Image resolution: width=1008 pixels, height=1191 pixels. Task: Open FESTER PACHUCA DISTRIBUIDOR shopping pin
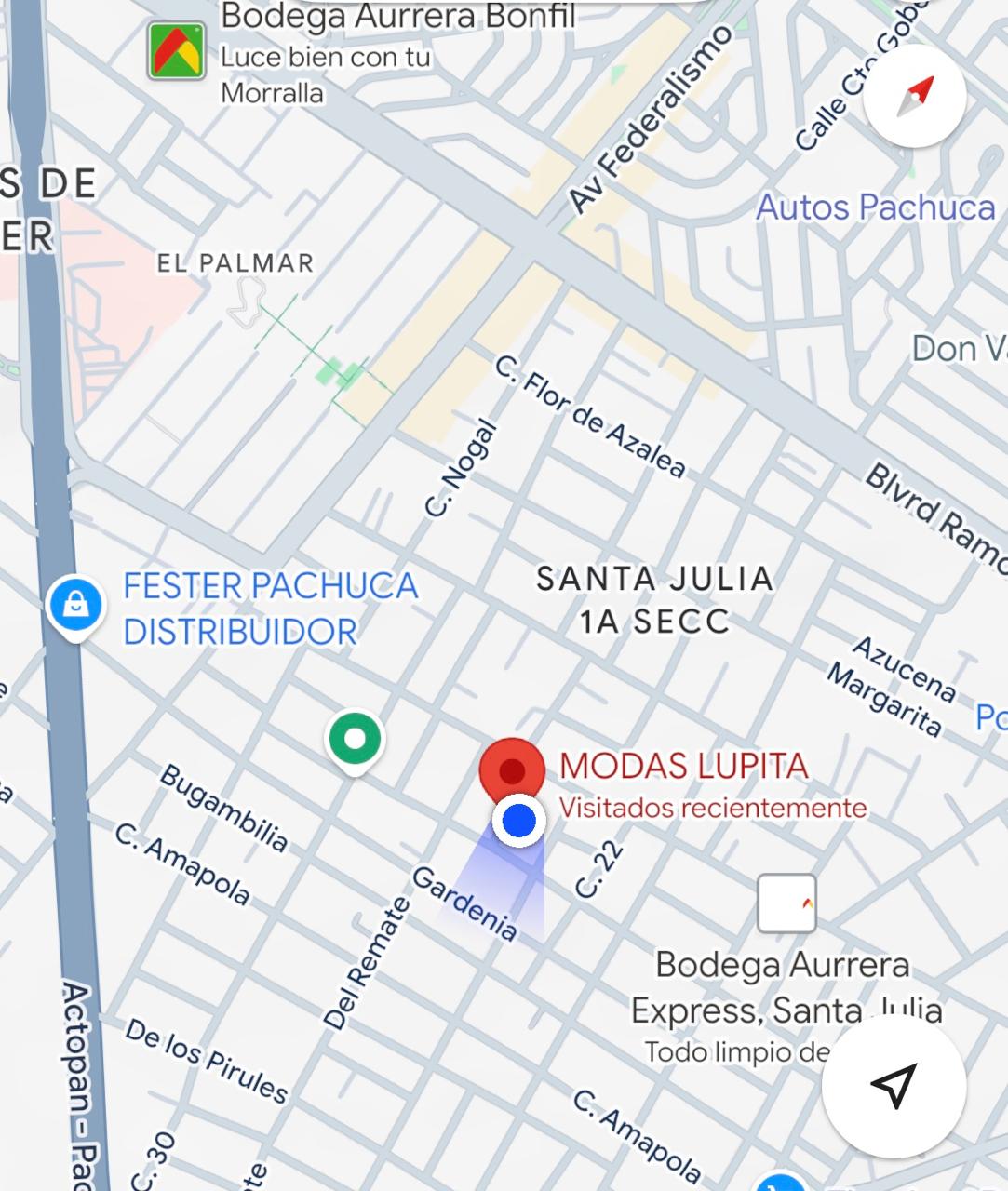(x=76, y=606)
